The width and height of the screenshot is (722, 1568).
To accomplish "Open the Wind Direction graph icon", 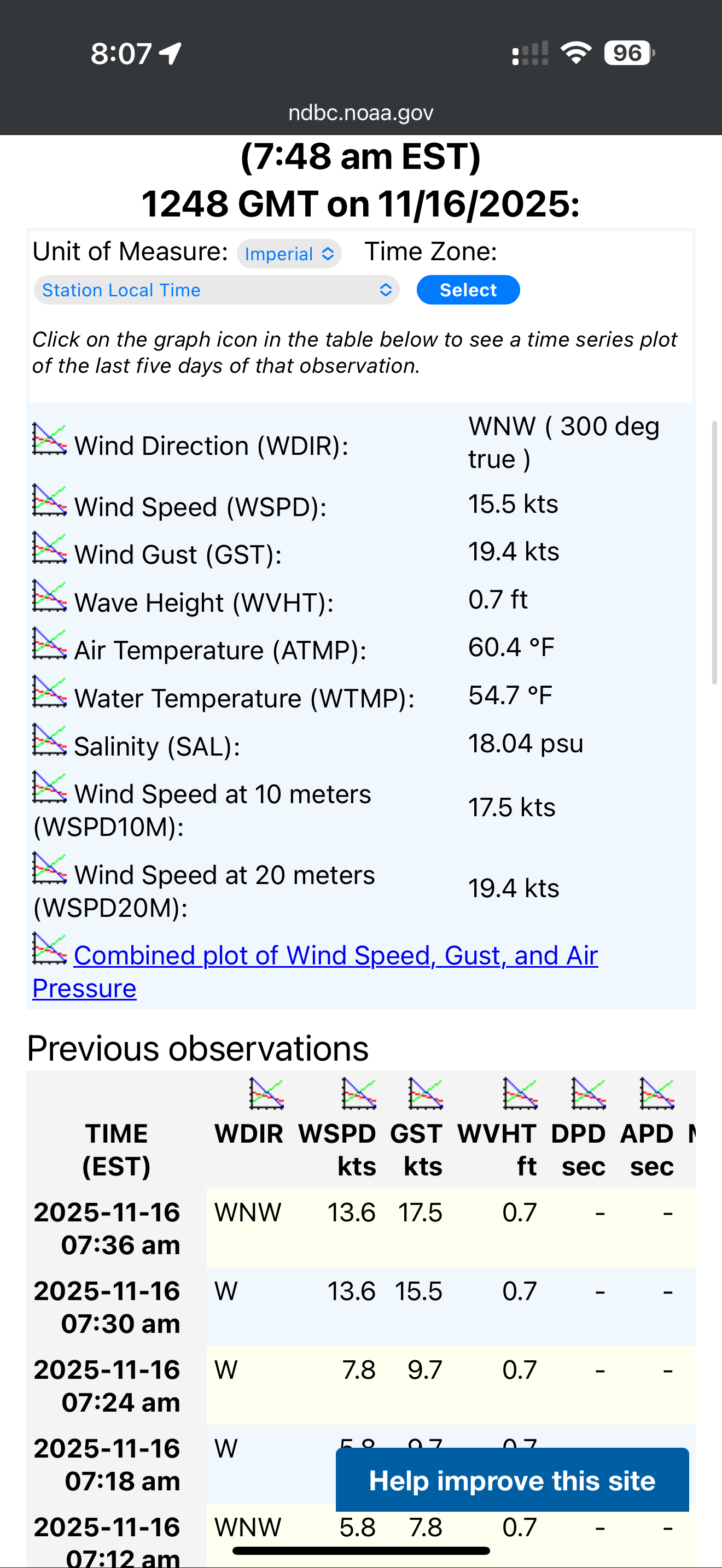I will (x=49, y=439).
